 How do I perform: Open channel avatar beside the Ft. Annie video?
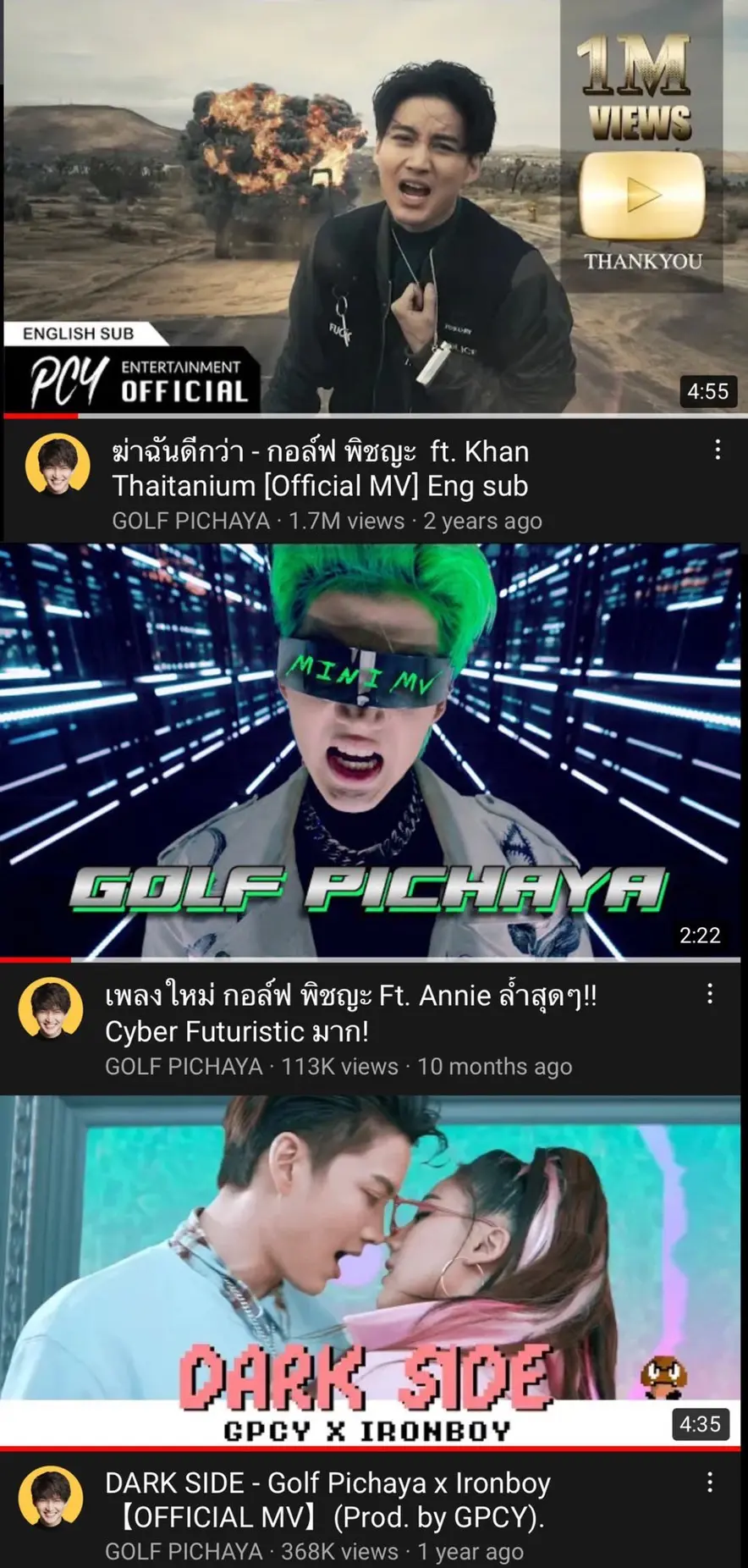(51, 1008)
